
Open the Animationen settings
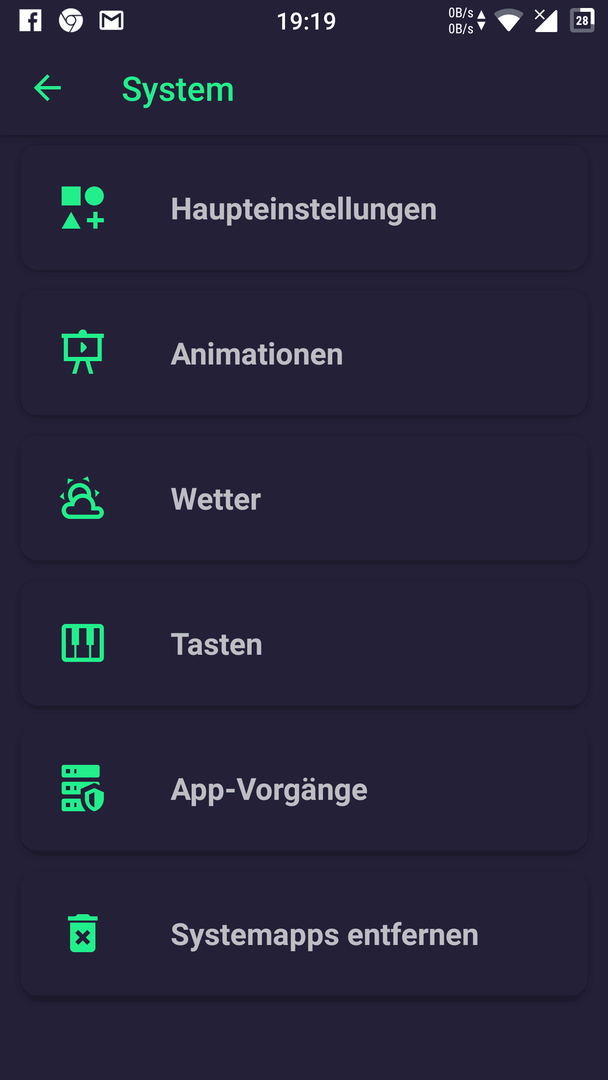click(x=304, y=353)
